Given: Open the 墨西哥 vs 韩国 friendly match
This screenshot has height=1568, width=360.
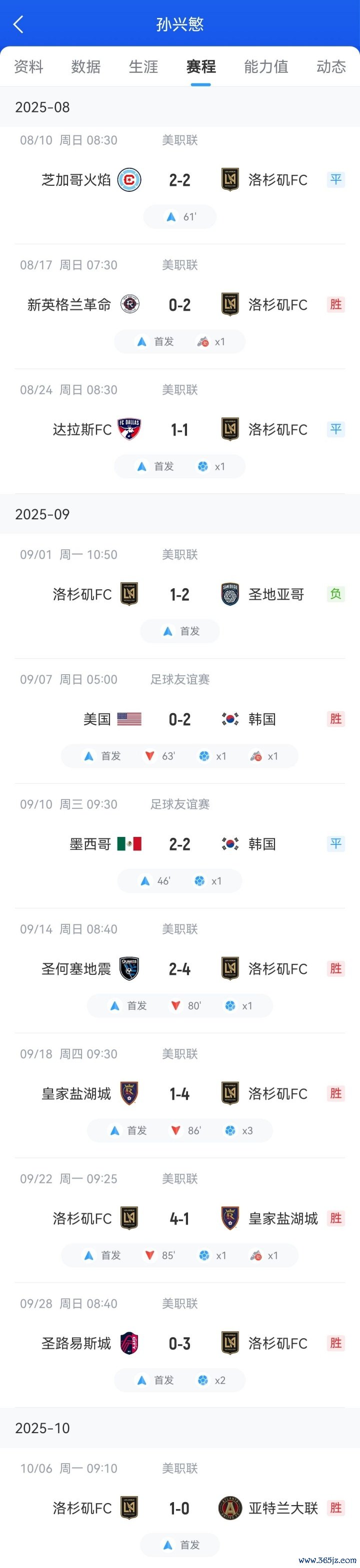Looking at the screenshot, I should click(179, 844).
